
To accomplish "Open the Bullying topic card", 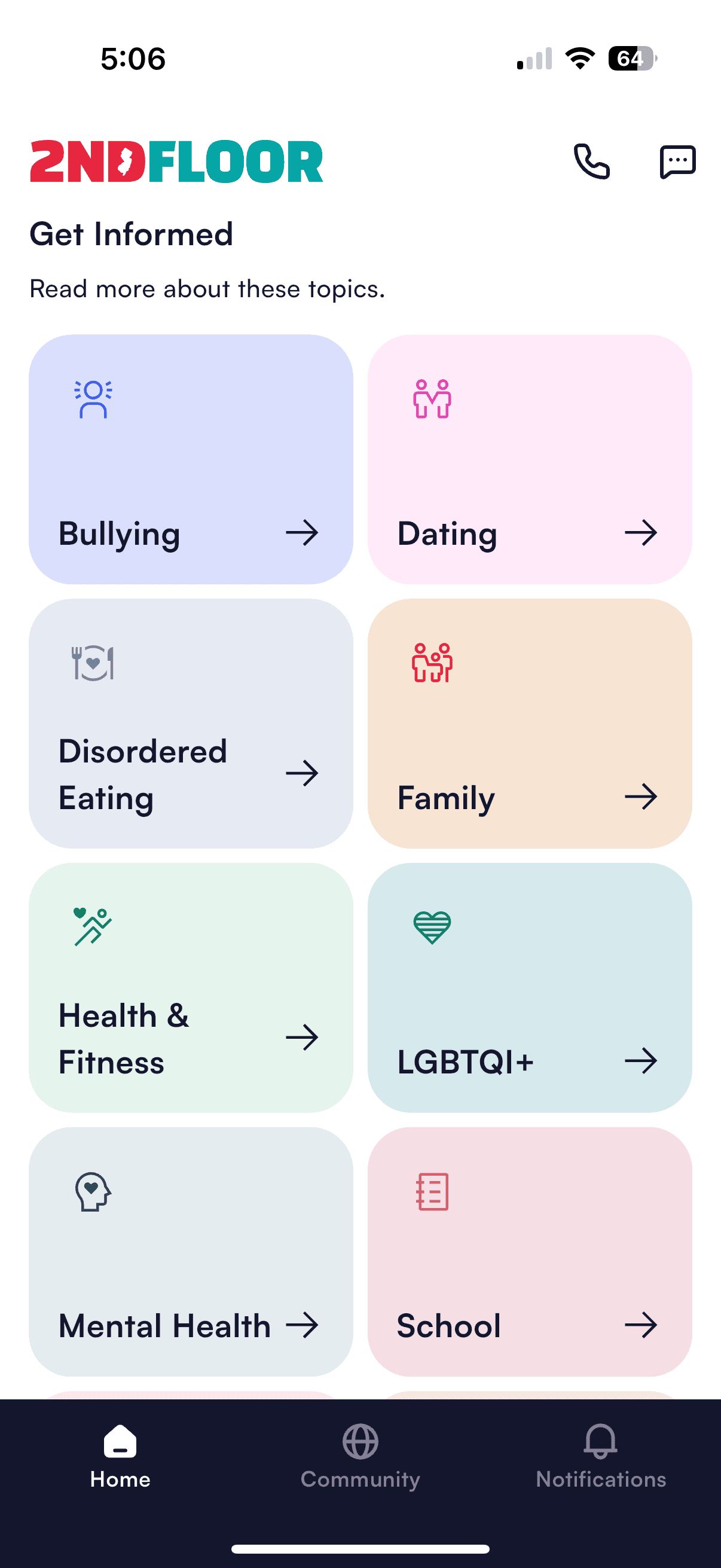I will (x=191, y=459).
